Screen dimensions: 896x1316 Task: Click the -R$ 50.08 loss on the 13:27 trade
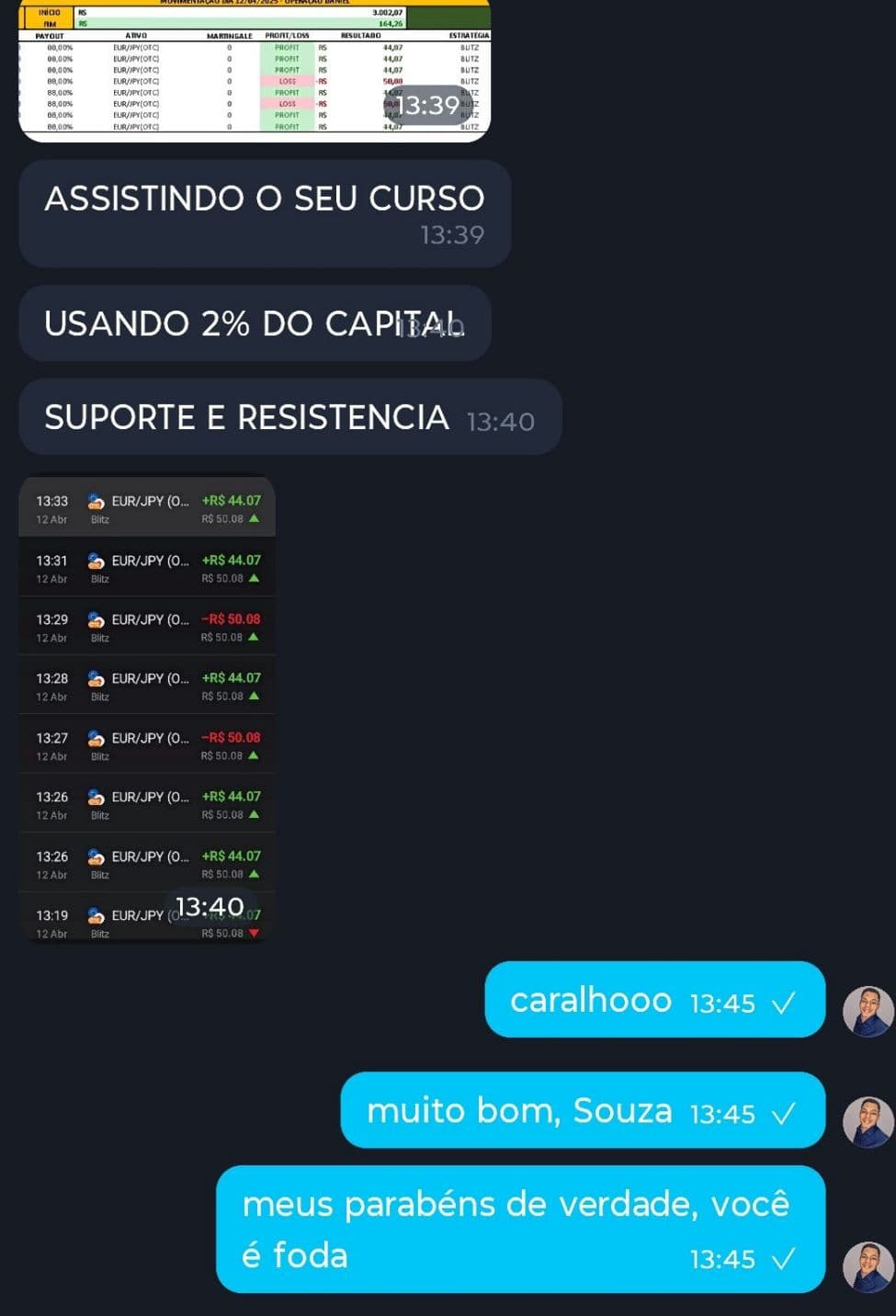231,737
